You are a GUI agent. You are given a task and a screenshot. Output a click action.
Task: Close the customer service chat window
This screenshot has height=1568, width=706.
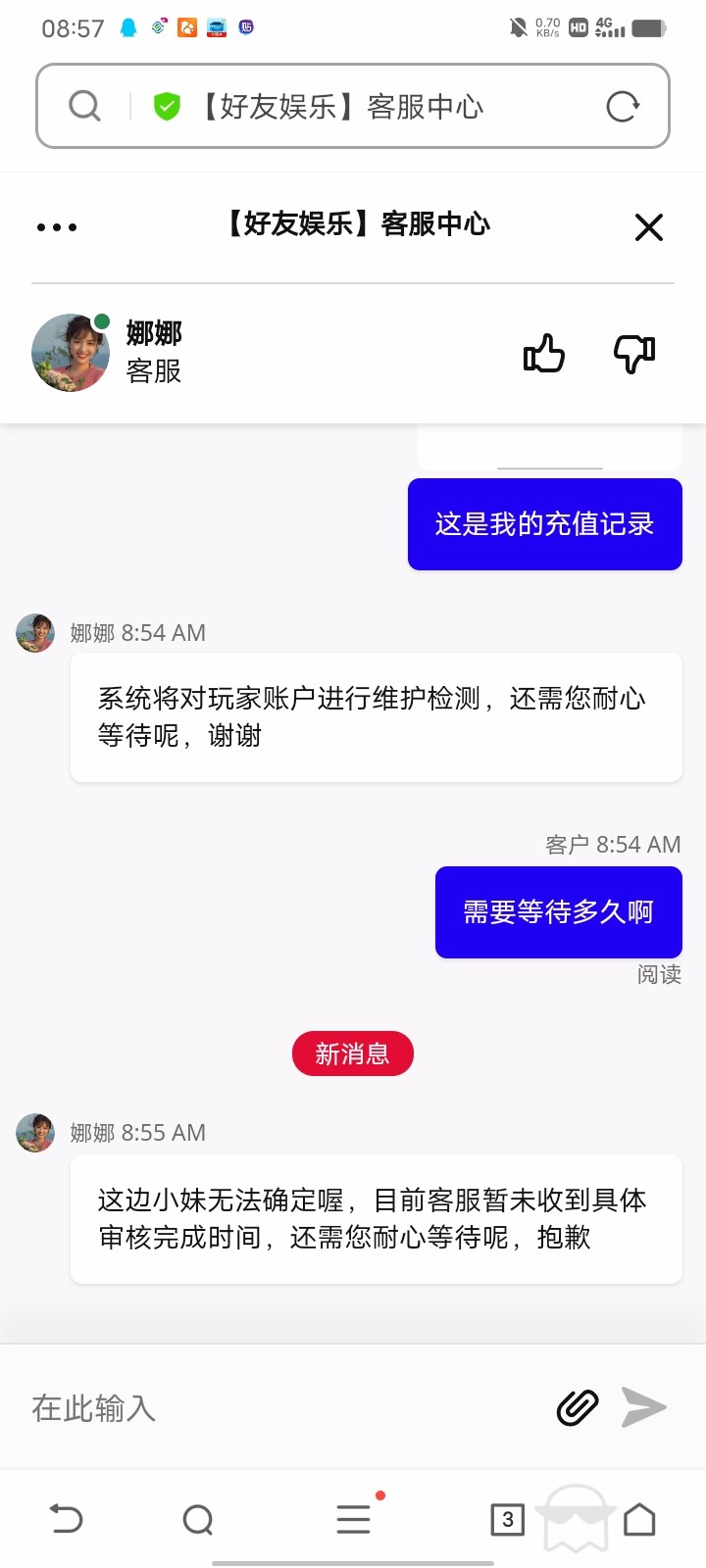648,227
